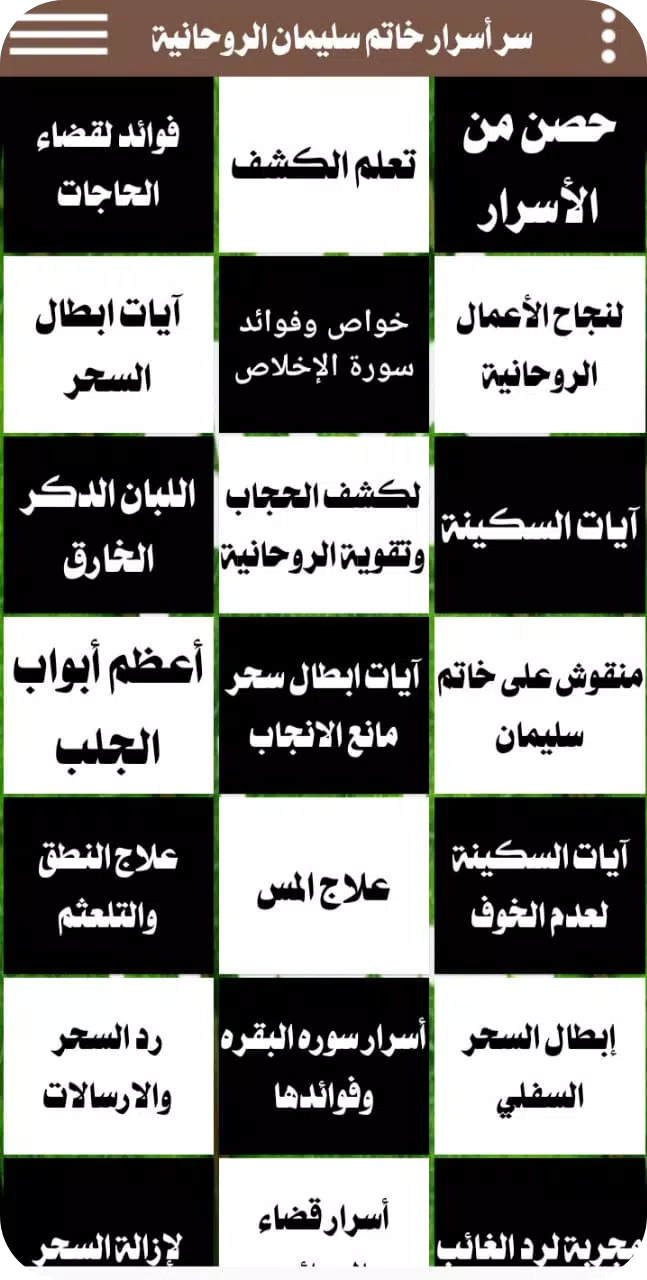Open أسرار سوره البقره وفوائدها
The image size is (647, 1280).
point(324,1066)
